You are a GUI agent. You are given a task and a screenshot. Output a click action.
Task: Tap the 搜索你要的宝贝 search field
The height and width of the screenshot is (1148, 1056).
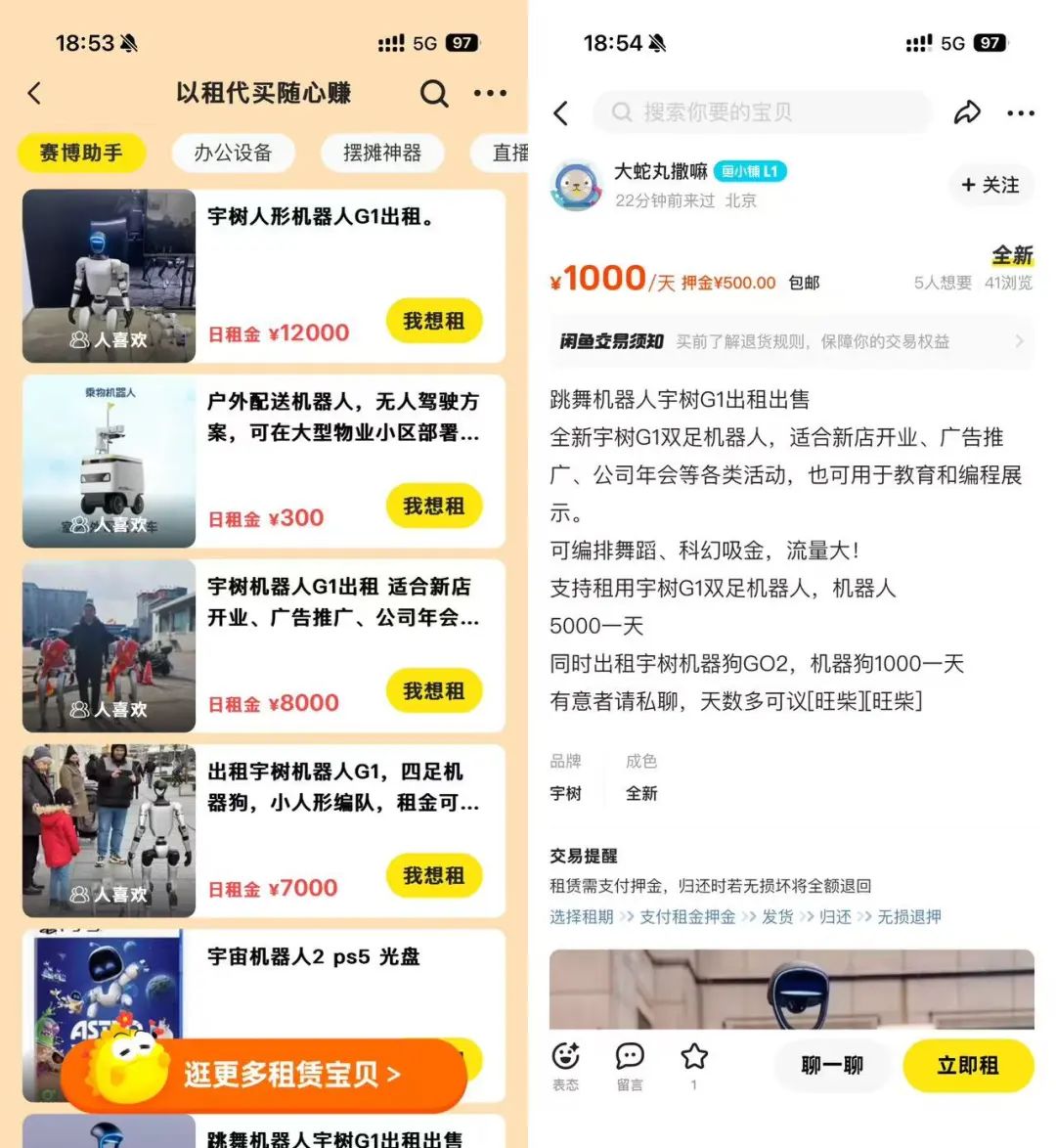(x=763, y=112)
